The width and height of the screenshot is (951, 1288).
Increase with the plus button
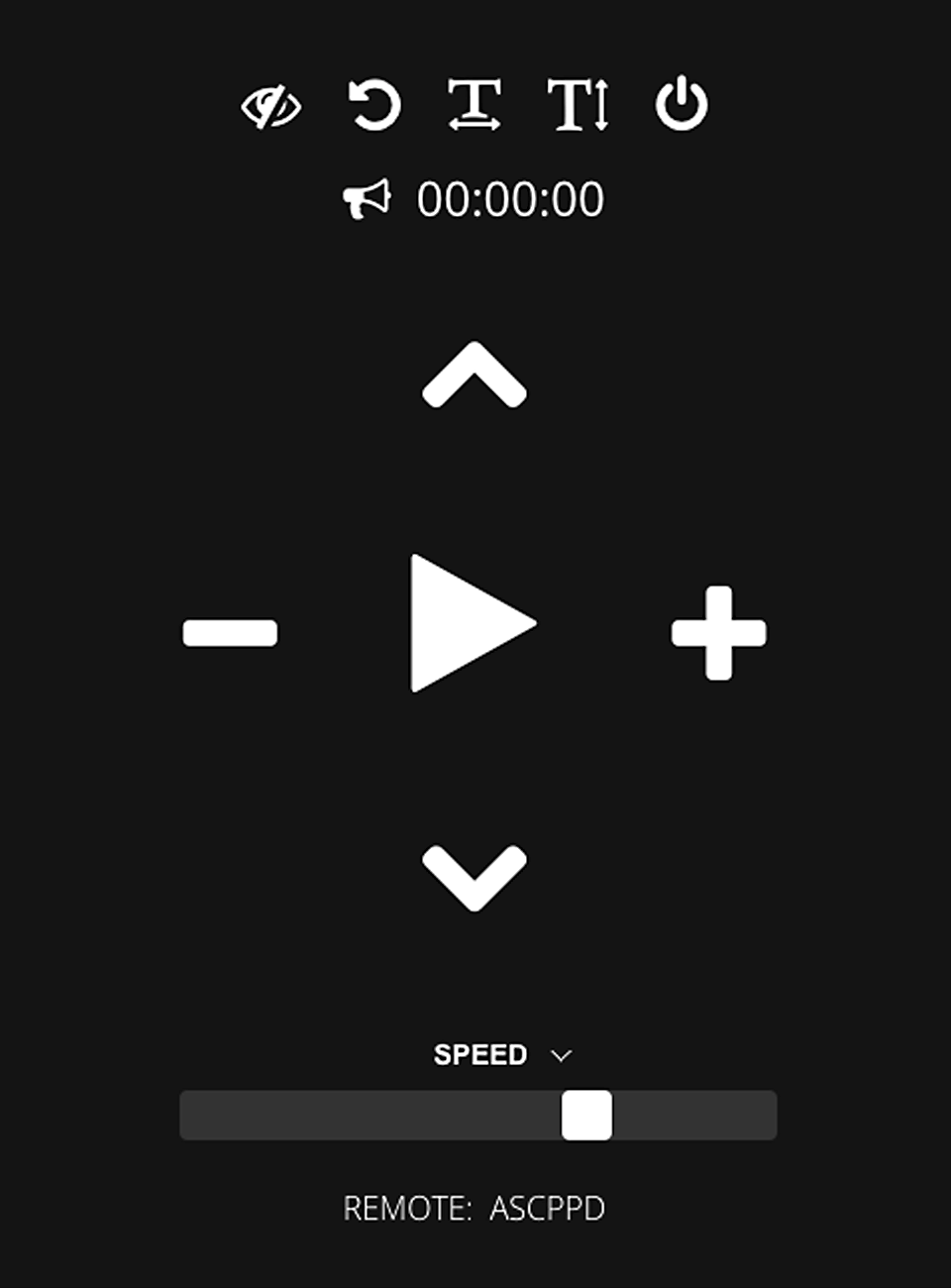point(718,632)
